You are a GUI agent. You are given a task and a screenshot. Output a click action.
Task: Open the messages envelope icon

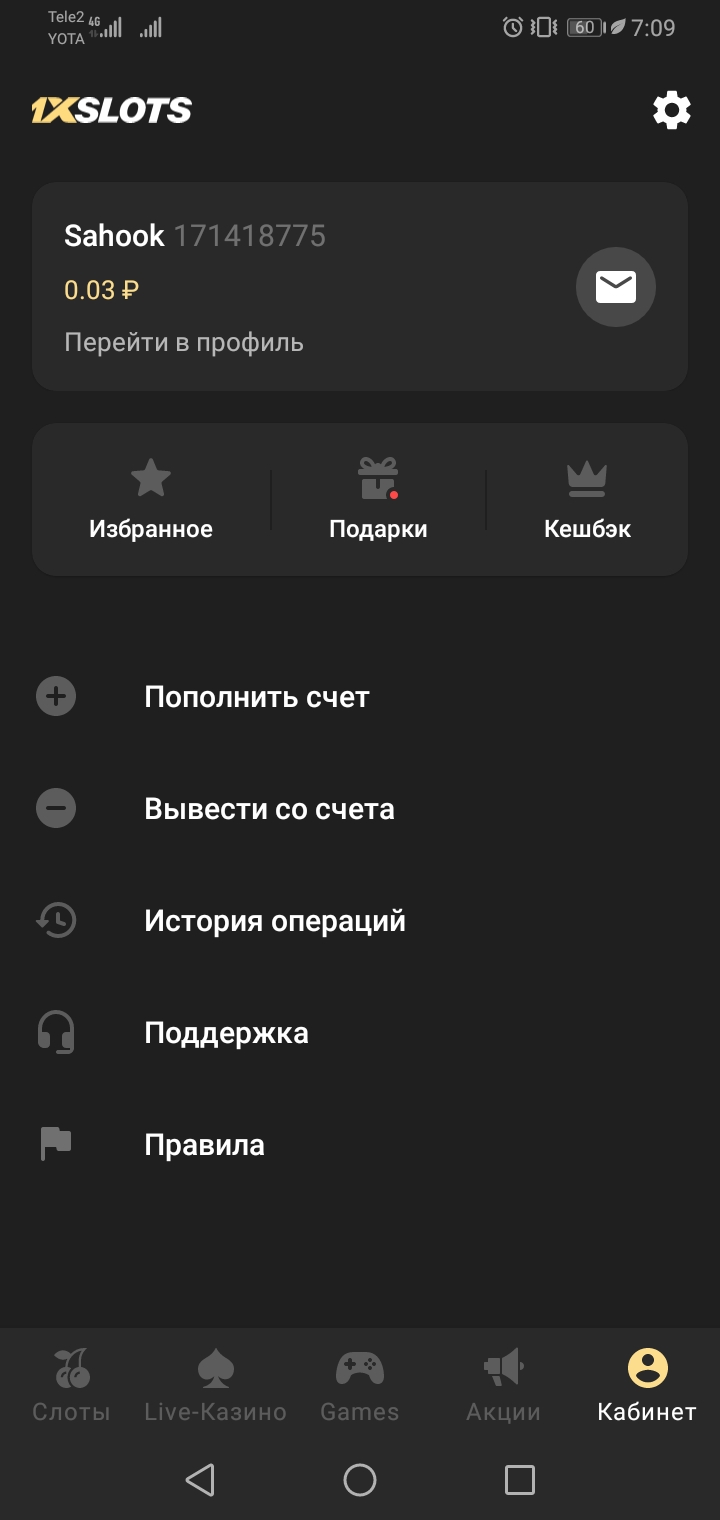pyautogui.click(x=615, y=287)
